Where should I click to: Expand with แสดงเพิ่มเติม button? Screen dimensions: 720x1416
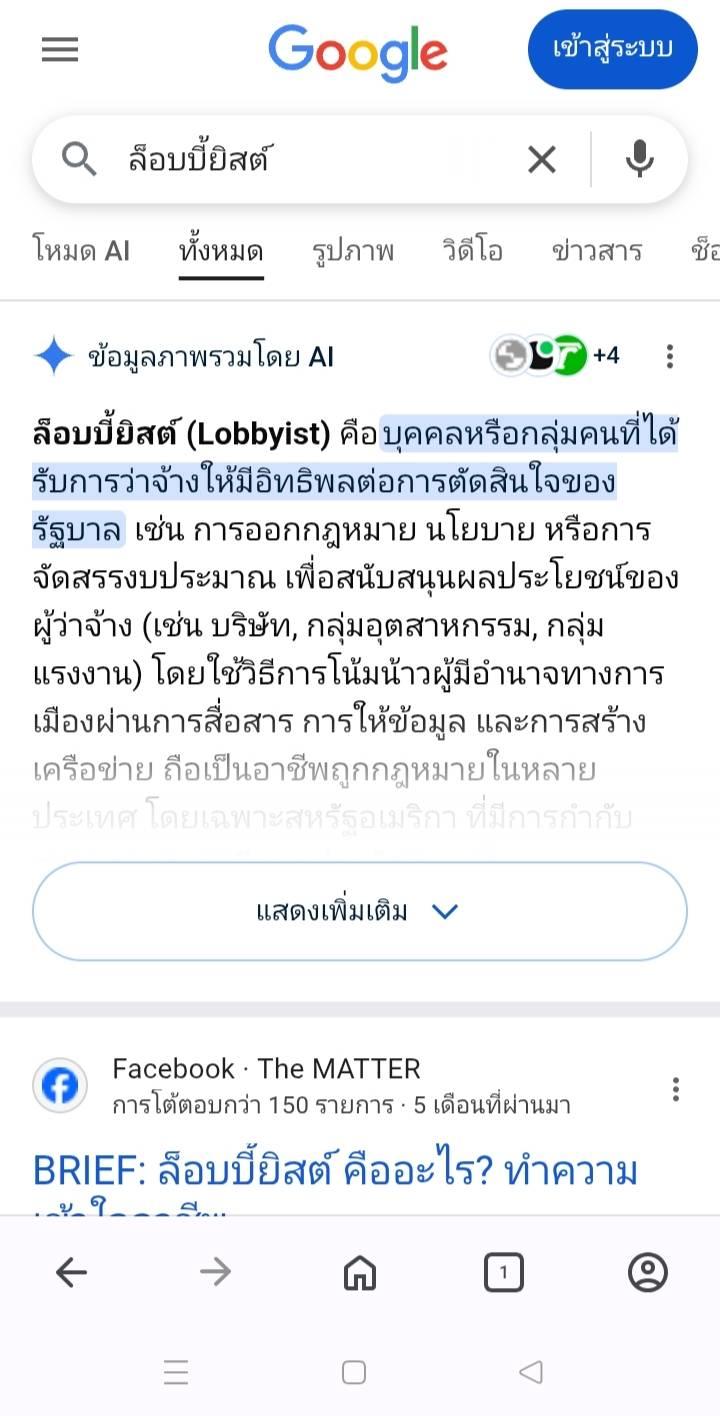click(x=360, y=911)
